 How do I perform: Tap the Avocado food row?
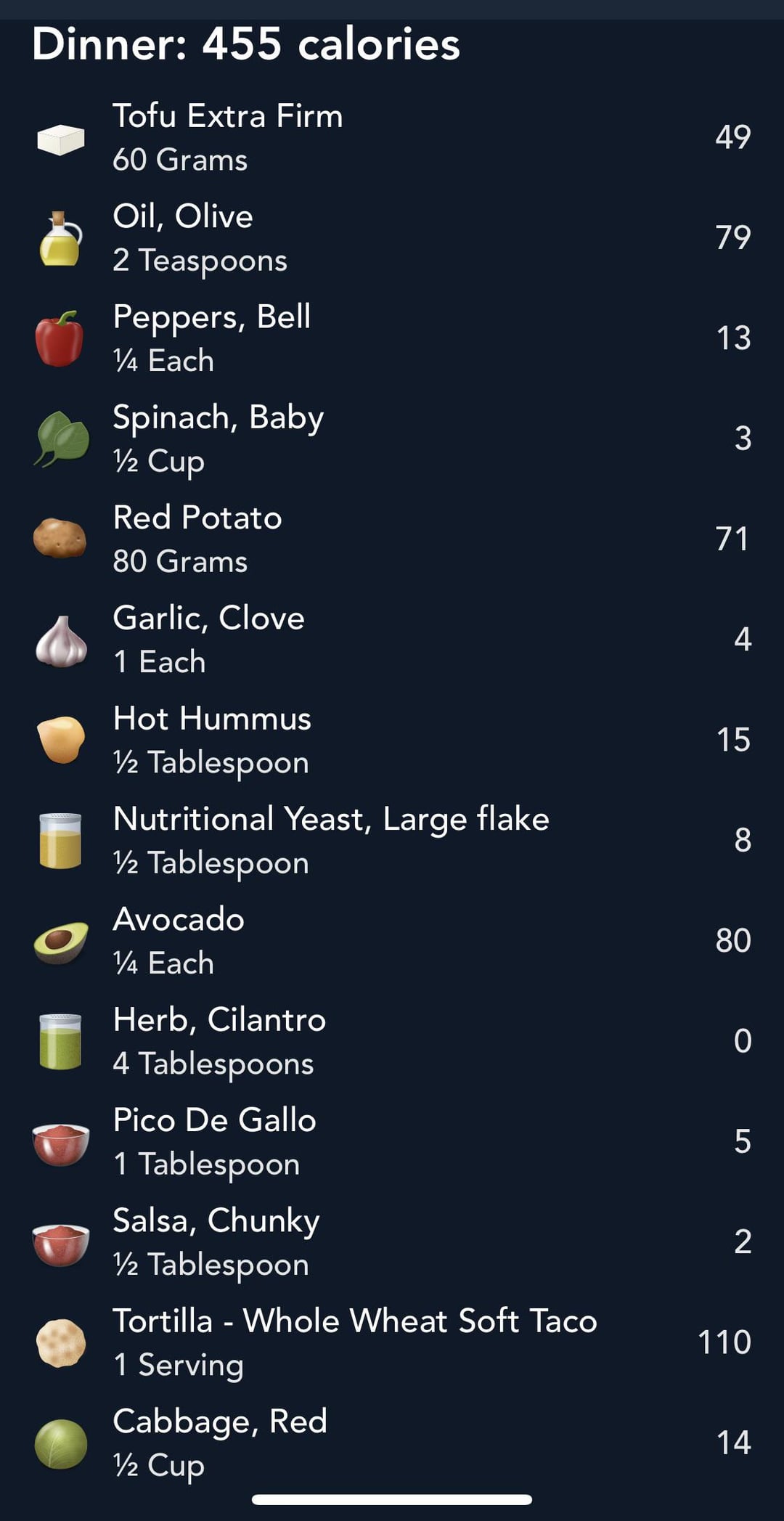pyautogui.click(x=392, y=941)
